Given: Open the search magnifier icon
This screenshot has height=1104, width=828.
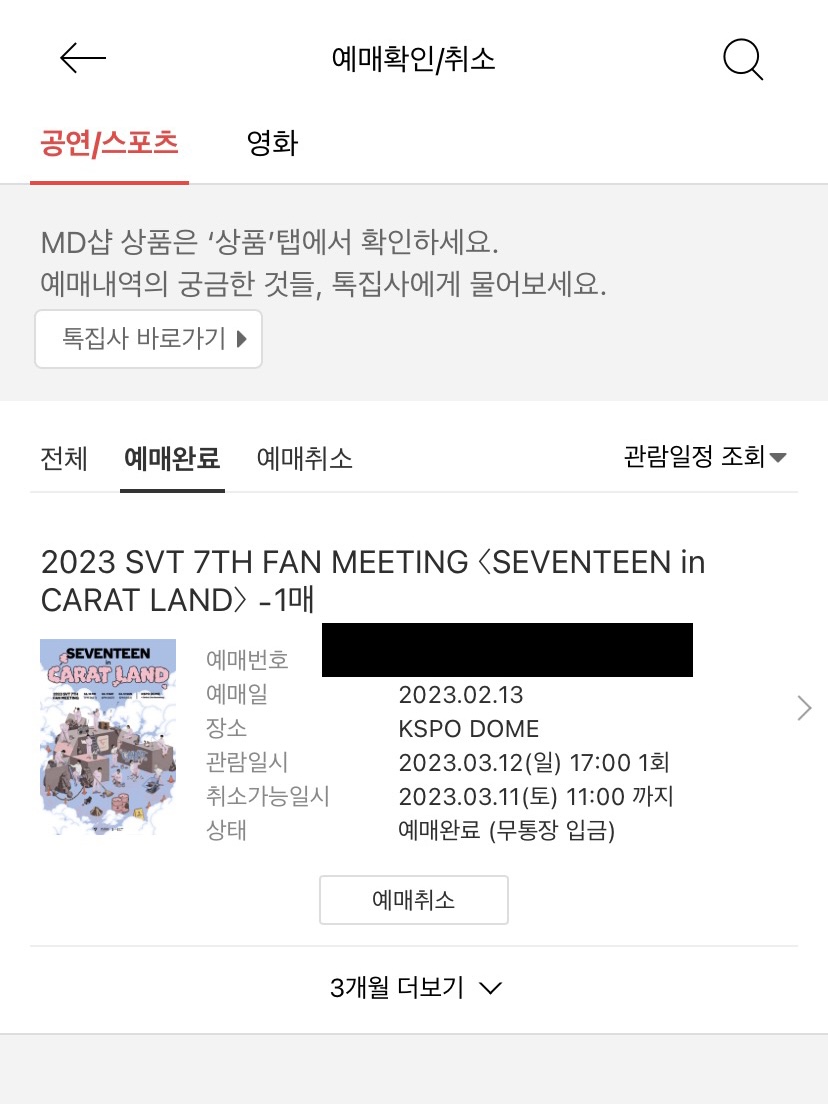Looking at the screenshot, I should click(743, 60).
